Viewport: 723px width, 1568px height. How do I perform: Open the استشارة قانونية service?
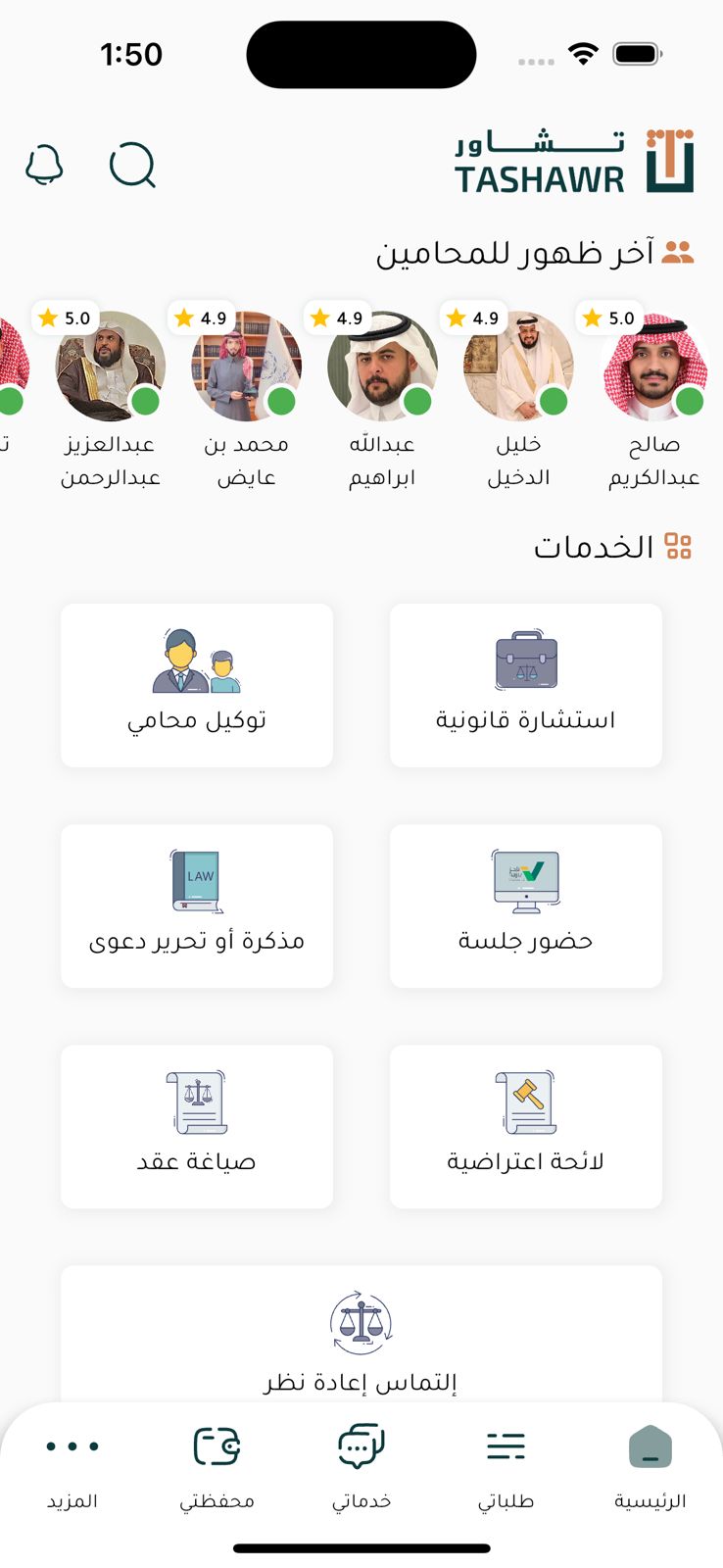526,685
